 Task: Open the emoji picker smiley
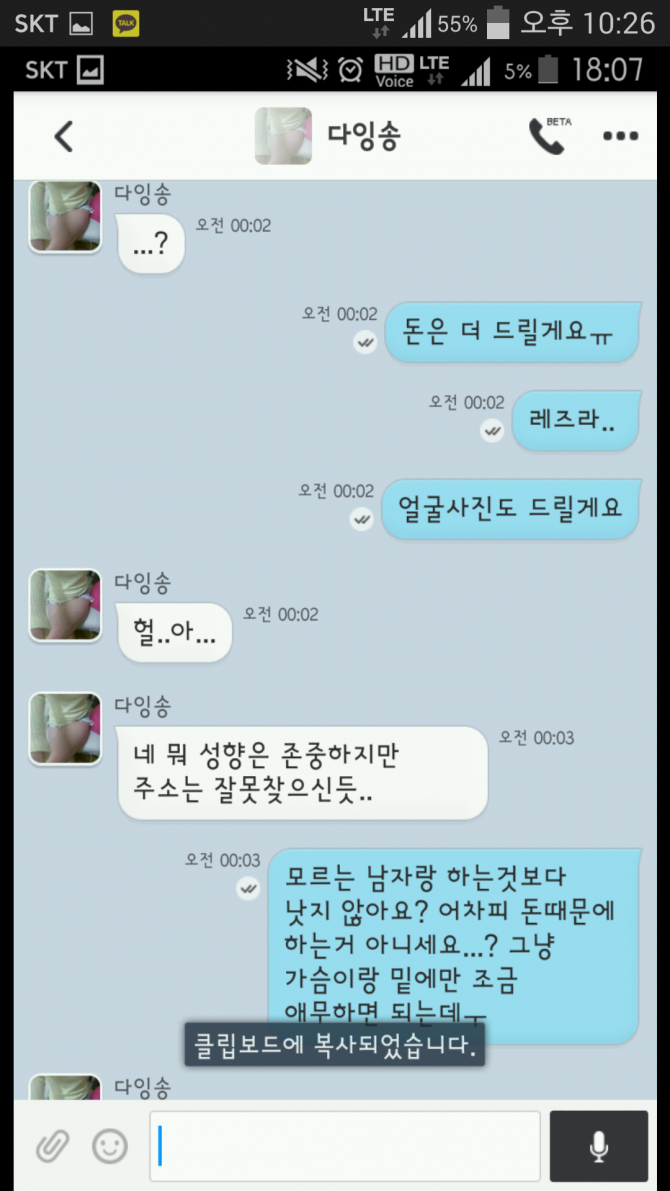click(x=110, y=1146)
